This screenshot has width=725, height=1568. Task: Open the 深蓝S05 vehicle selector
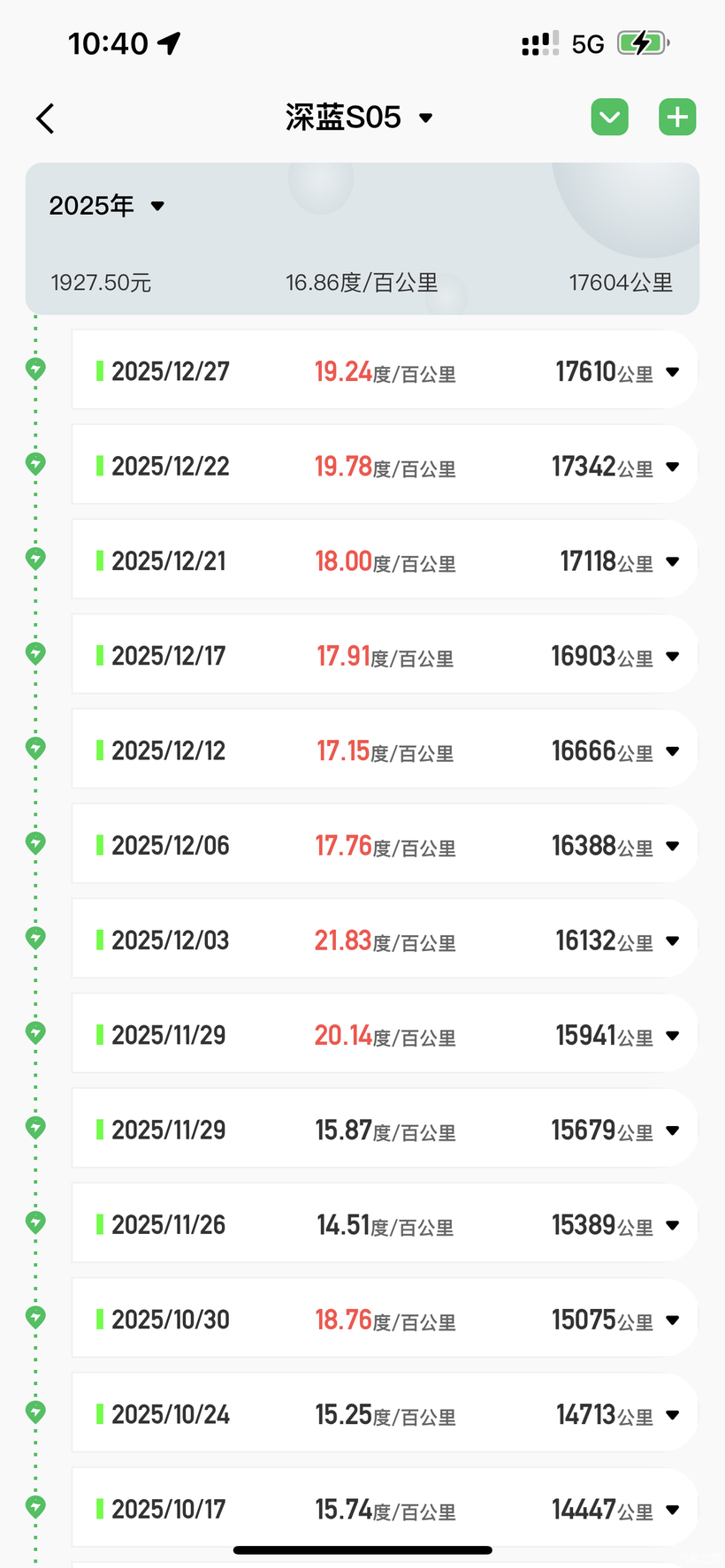(359, 118)
